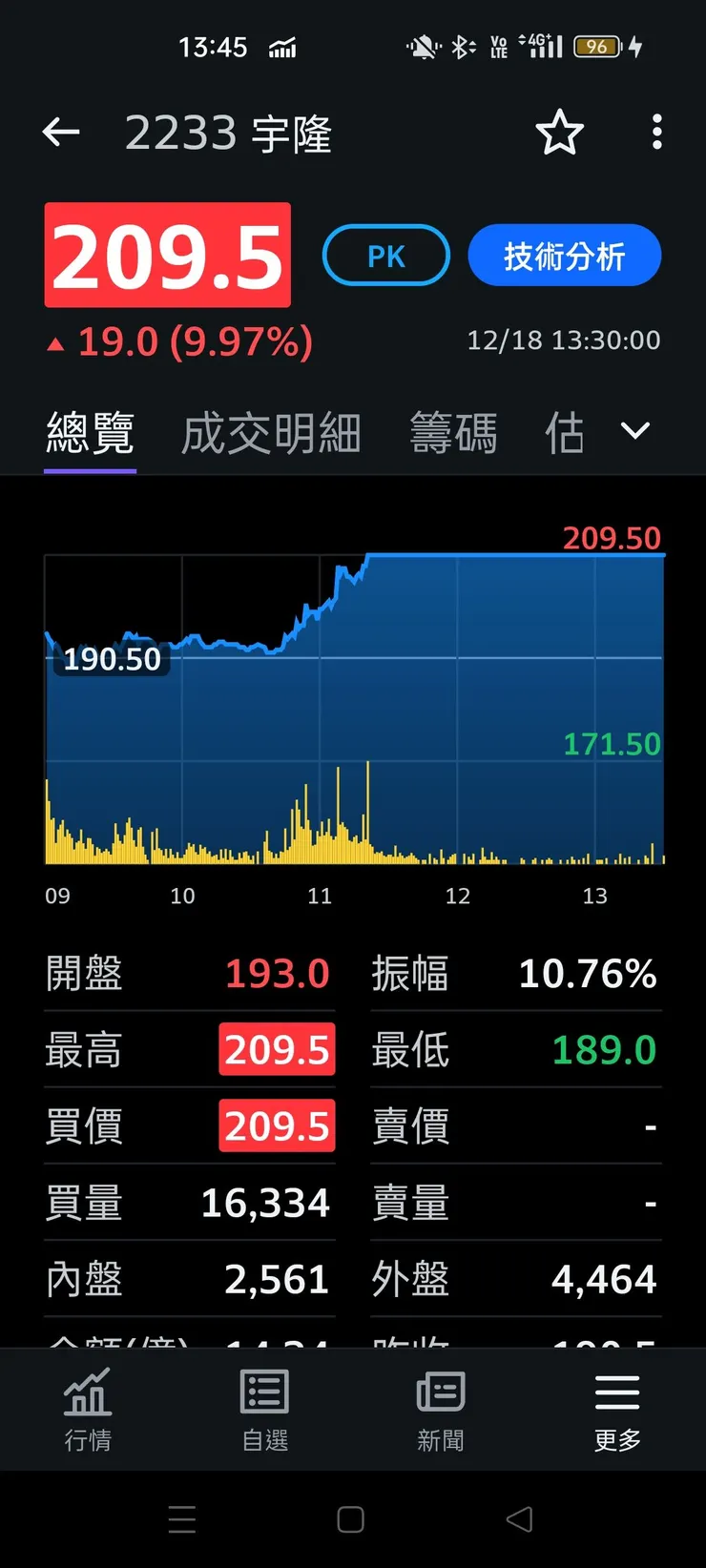The width and height of the screenshot is (706, 1568).
Task: Open the three-dot overflow menu
Action: point(656,133)
